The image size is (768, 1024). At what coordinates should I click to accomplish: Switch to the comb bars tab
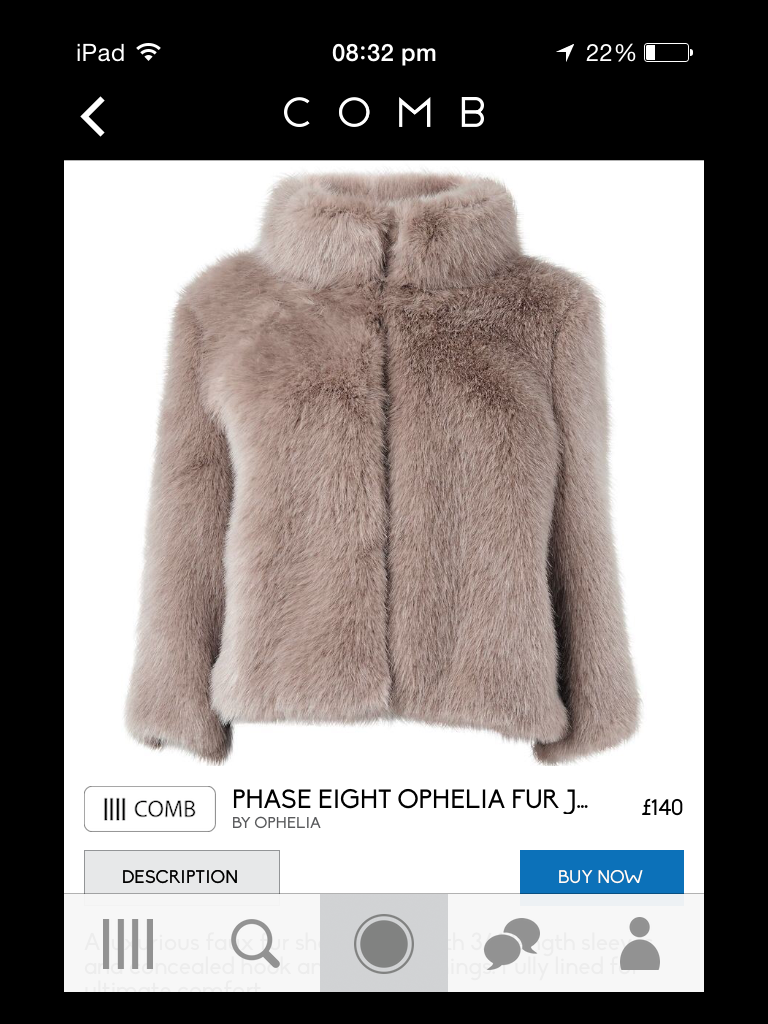point(128,943)
